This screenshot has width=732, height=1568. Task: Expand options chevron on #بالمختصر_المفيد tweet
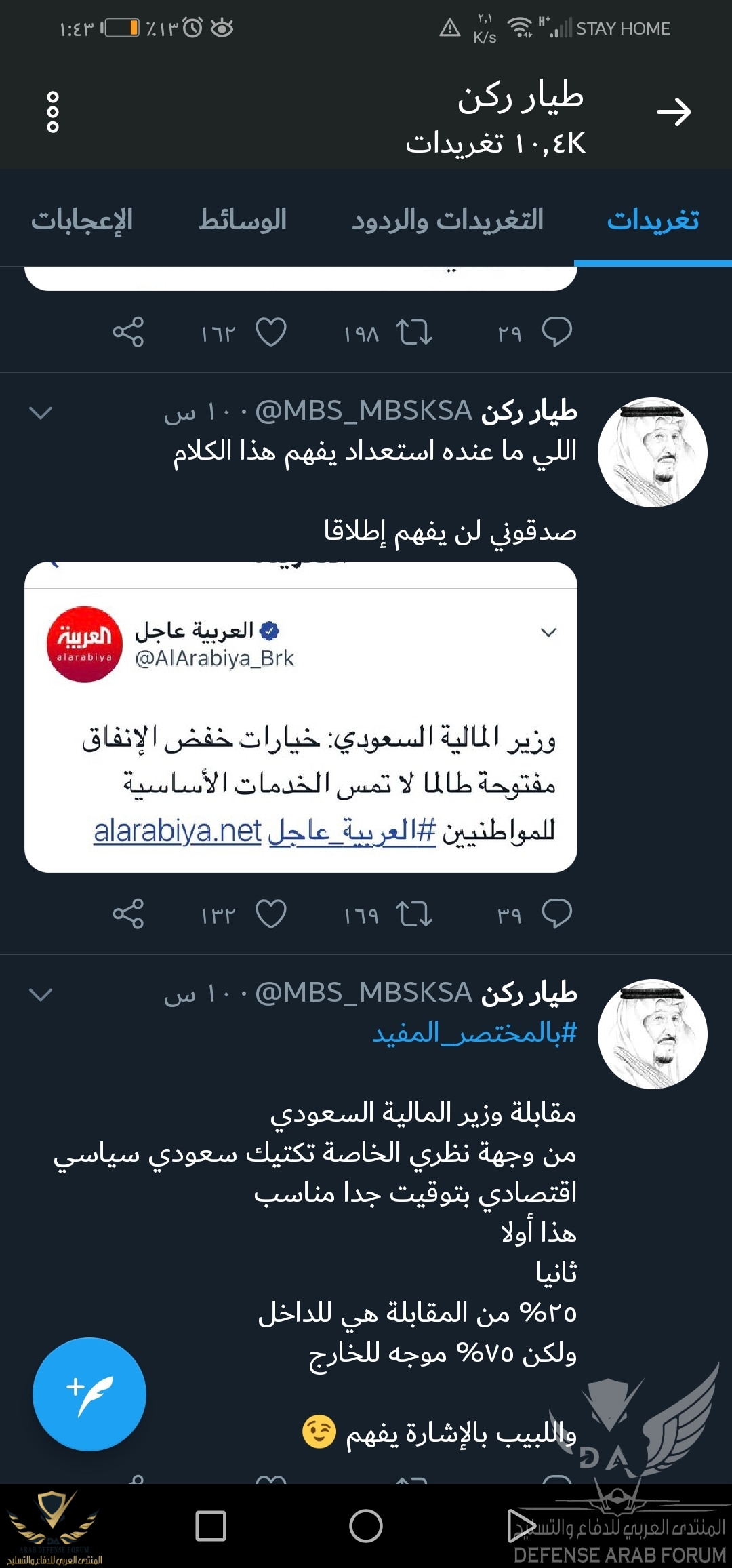point(41,994)
